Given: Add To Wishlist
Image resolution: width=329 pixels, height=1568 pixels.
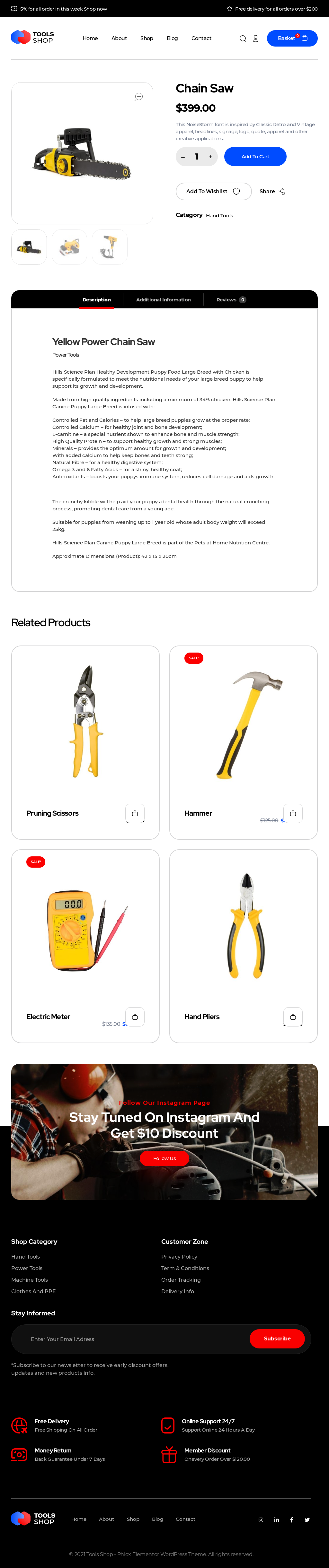Looking at the screenshot, I should (x=213, y=191).
